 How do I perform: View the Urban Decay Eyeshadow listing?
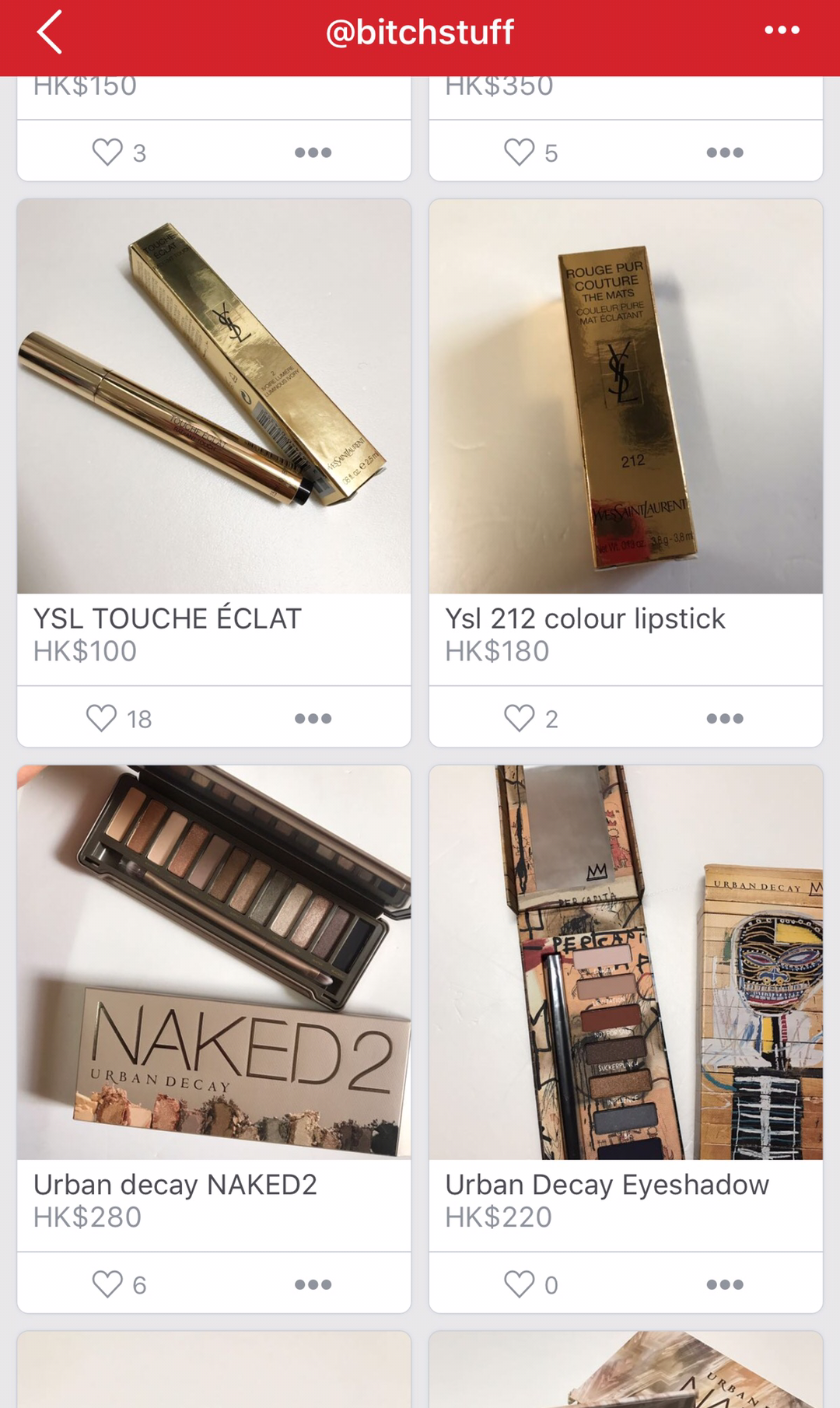click(625, 962)
